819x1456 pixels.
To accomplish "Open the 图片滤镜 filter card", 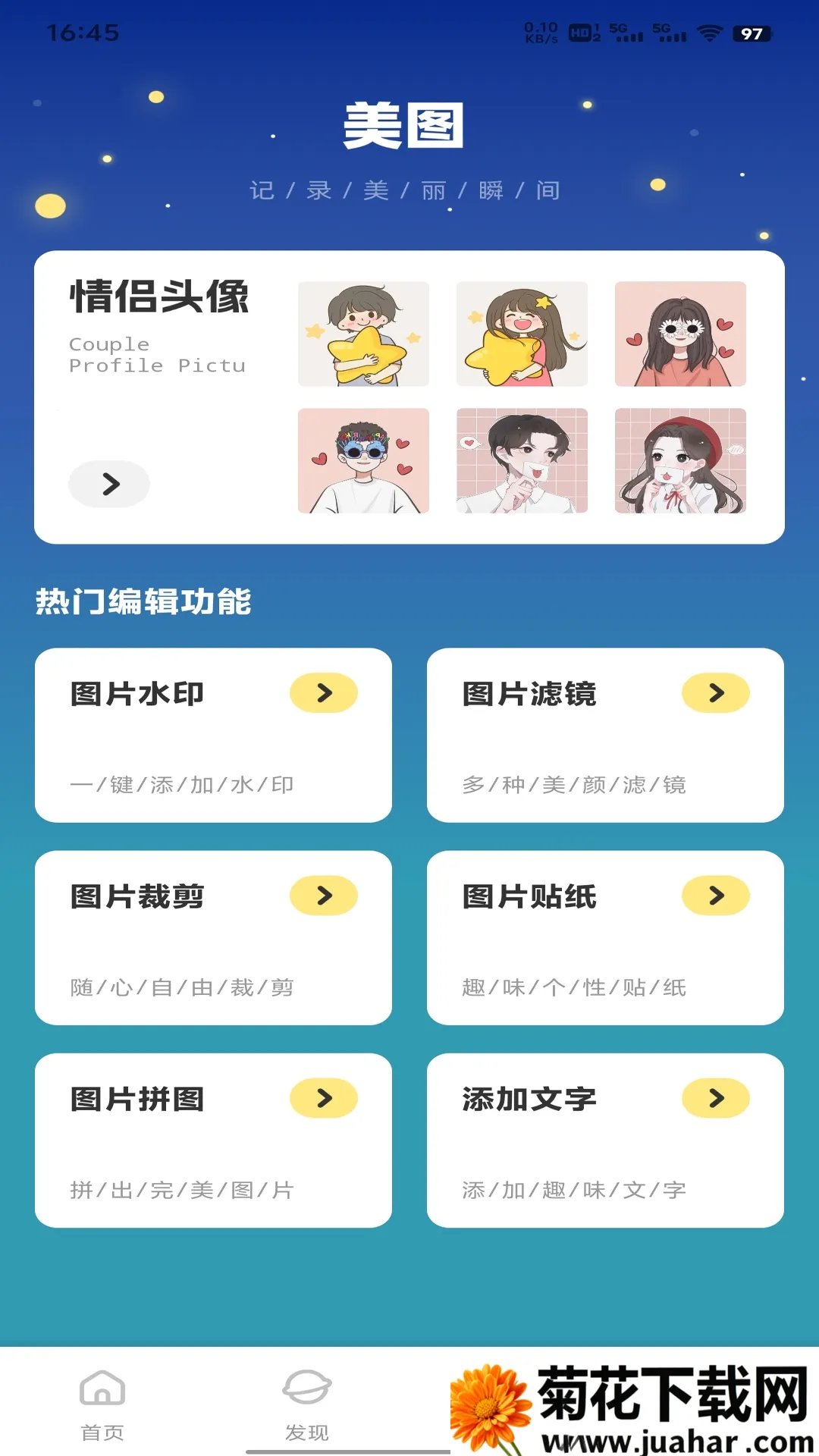I will [x=605, y=735].
